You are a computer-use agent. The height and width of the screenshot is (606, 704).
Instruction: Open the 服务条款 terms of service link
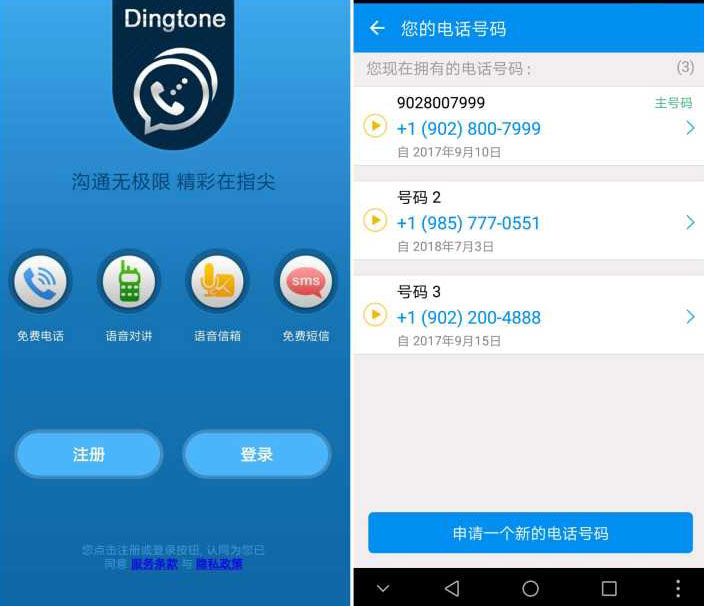point(154,564)
